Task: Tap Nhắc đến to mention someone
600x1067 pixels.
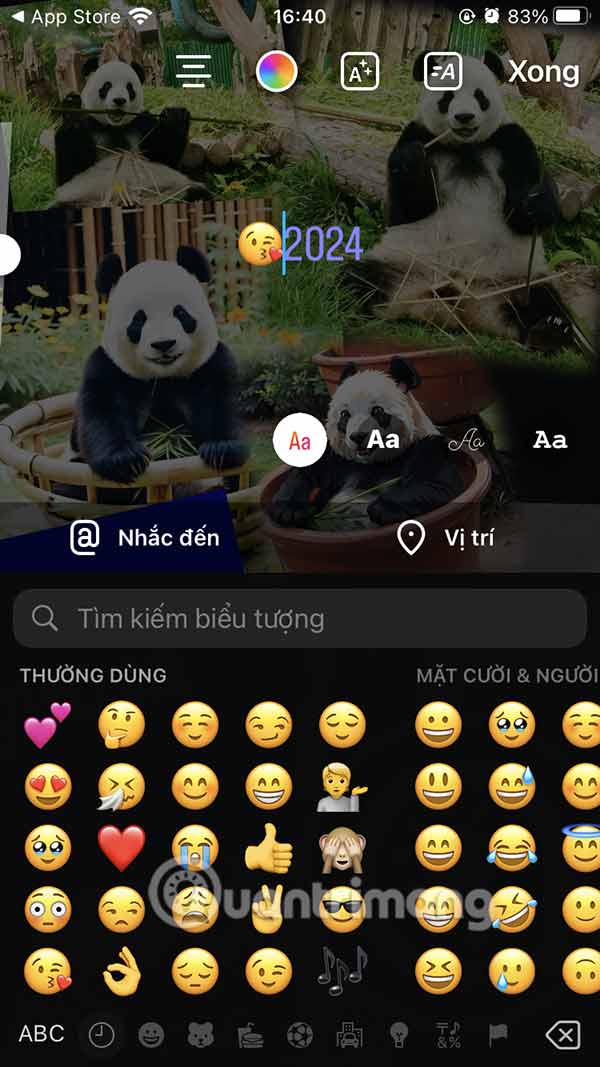Action: coord(145,538)
